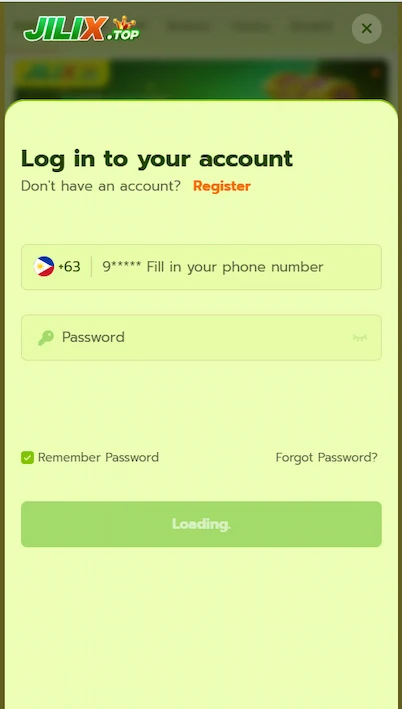The width and height of the screenshot is (402, 709).
Task: Open Forgot Password?
Action: point(326,458)
